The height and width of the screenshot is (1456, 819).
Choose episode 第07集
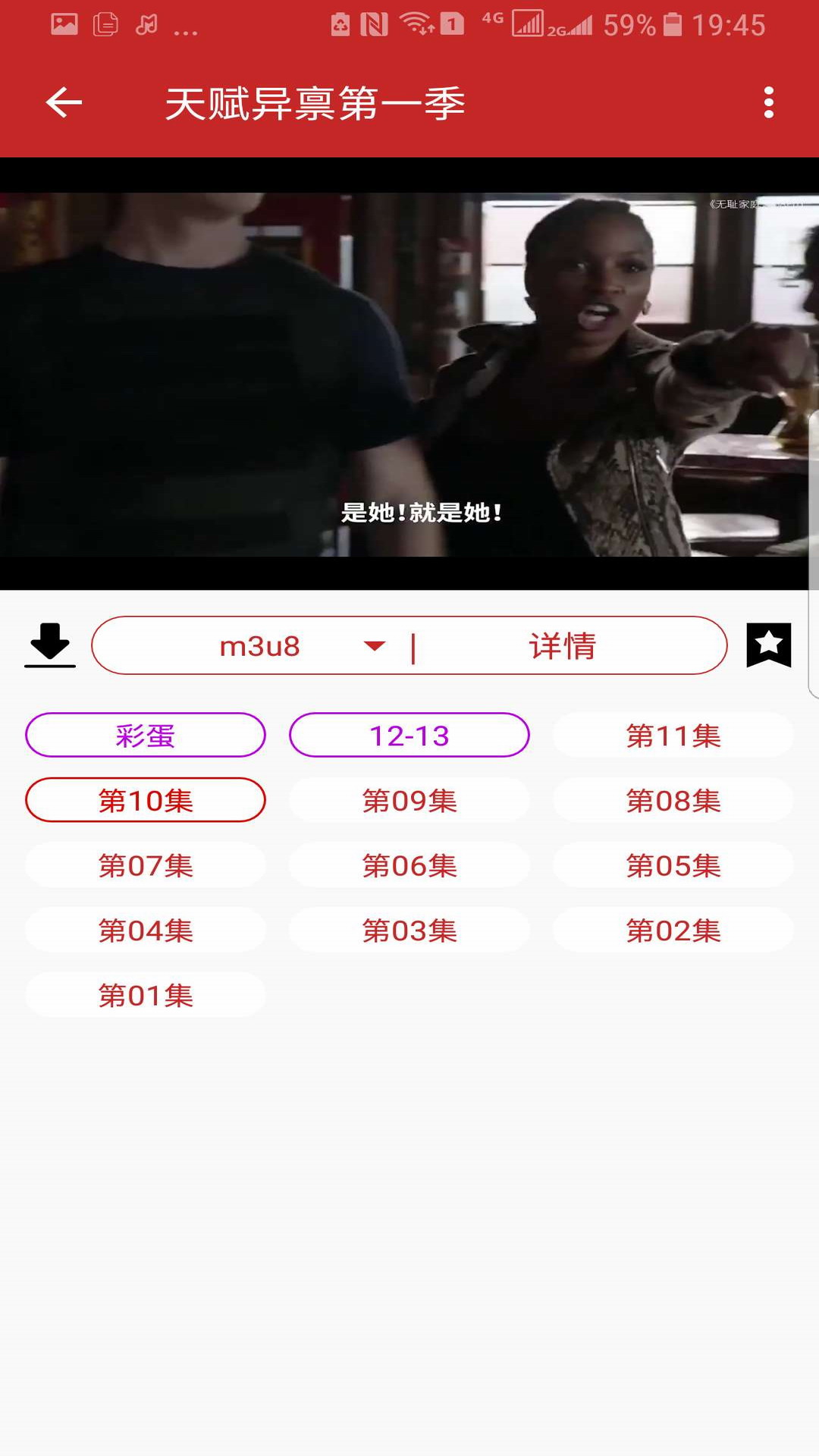click(x=146, y=865)
